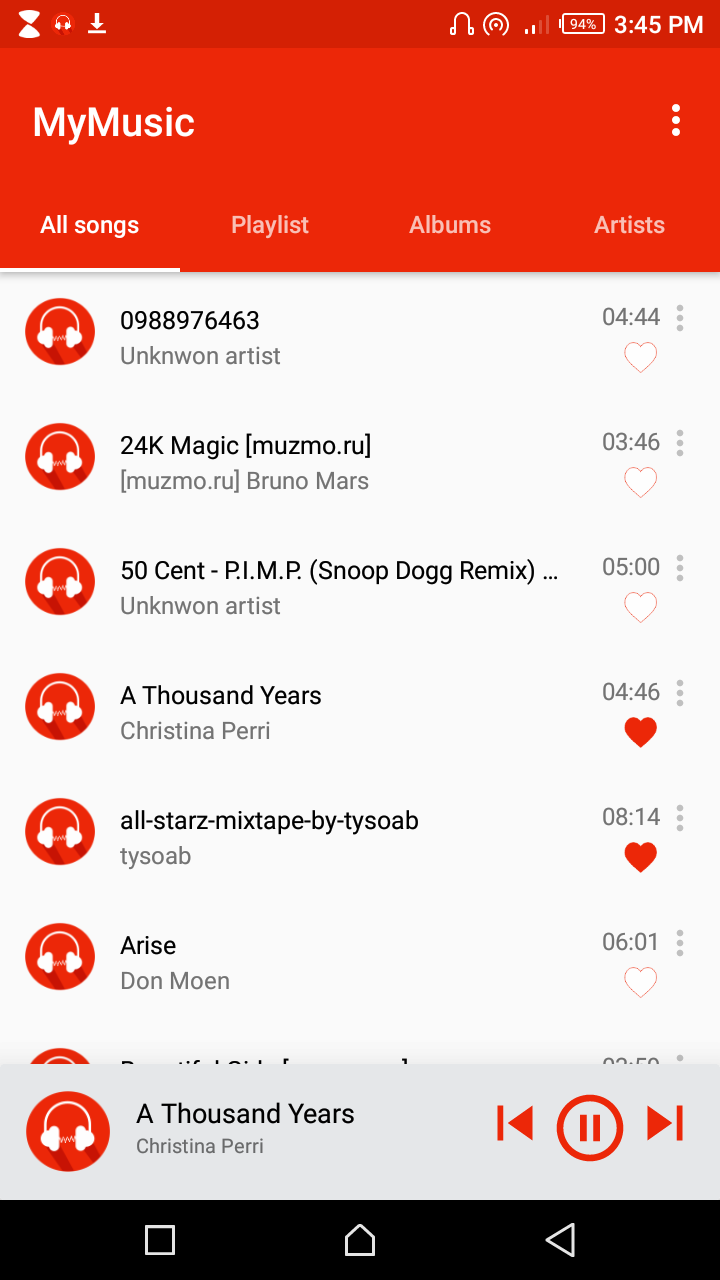Open the MyMusic overflow menu
This screenshot has width=720, height=1280.
click(676, 120)
